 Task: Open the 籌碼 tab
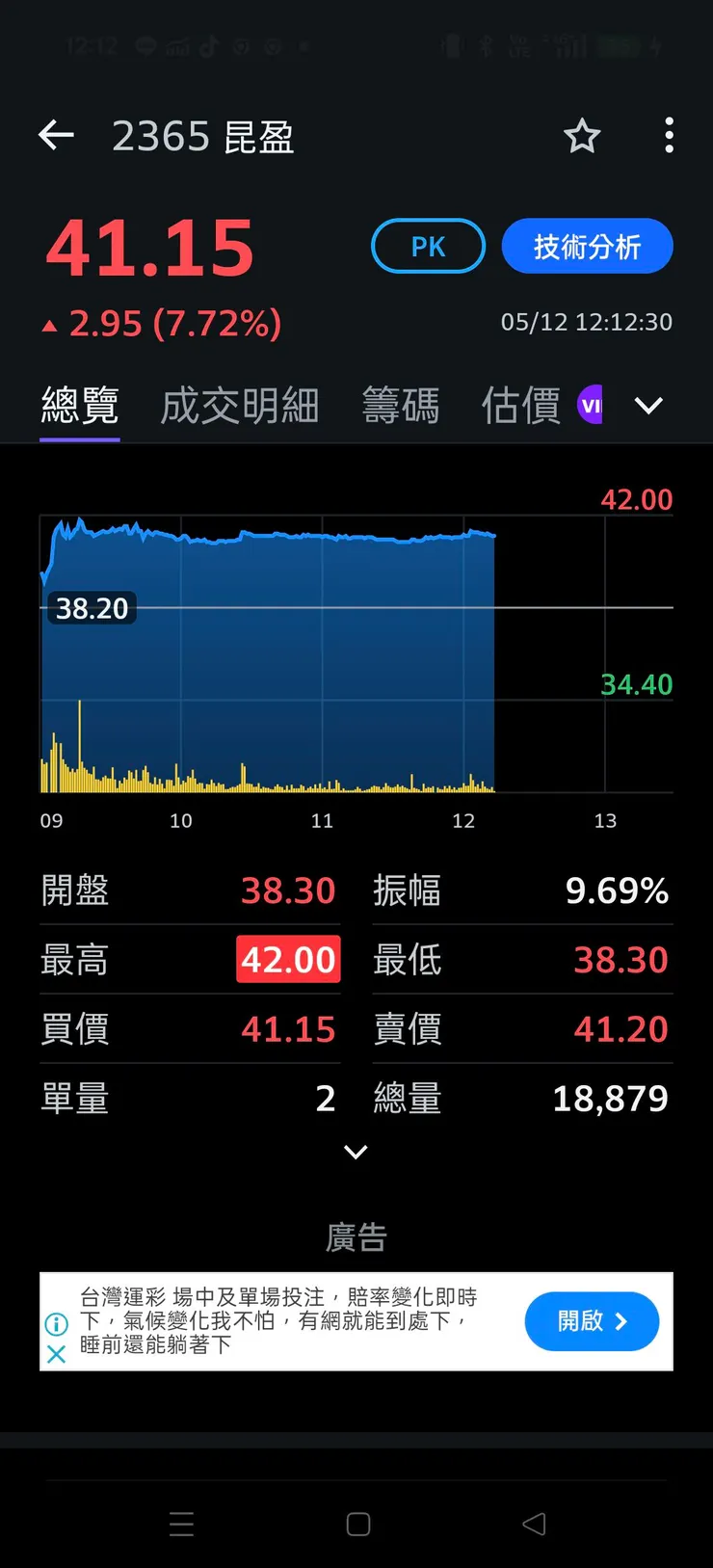click(402, 406)
